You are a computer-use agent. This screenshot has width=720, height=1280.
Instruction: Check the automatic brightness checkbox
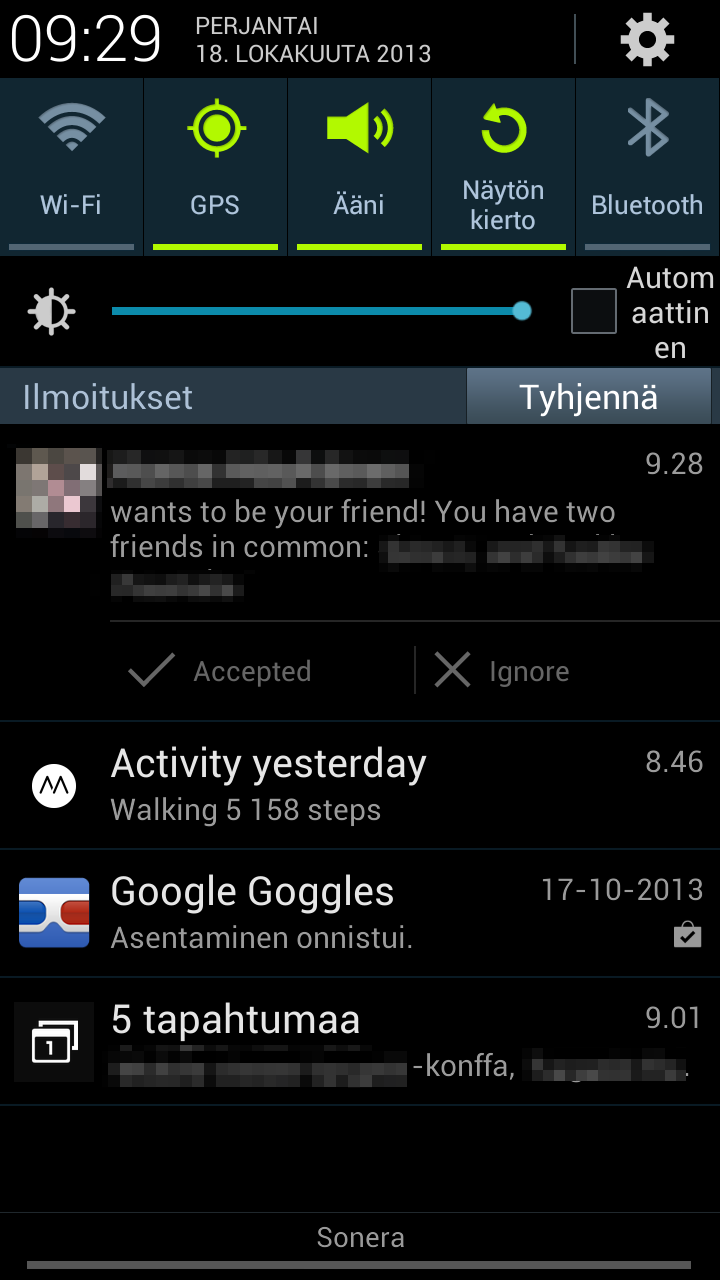(593, 311)
